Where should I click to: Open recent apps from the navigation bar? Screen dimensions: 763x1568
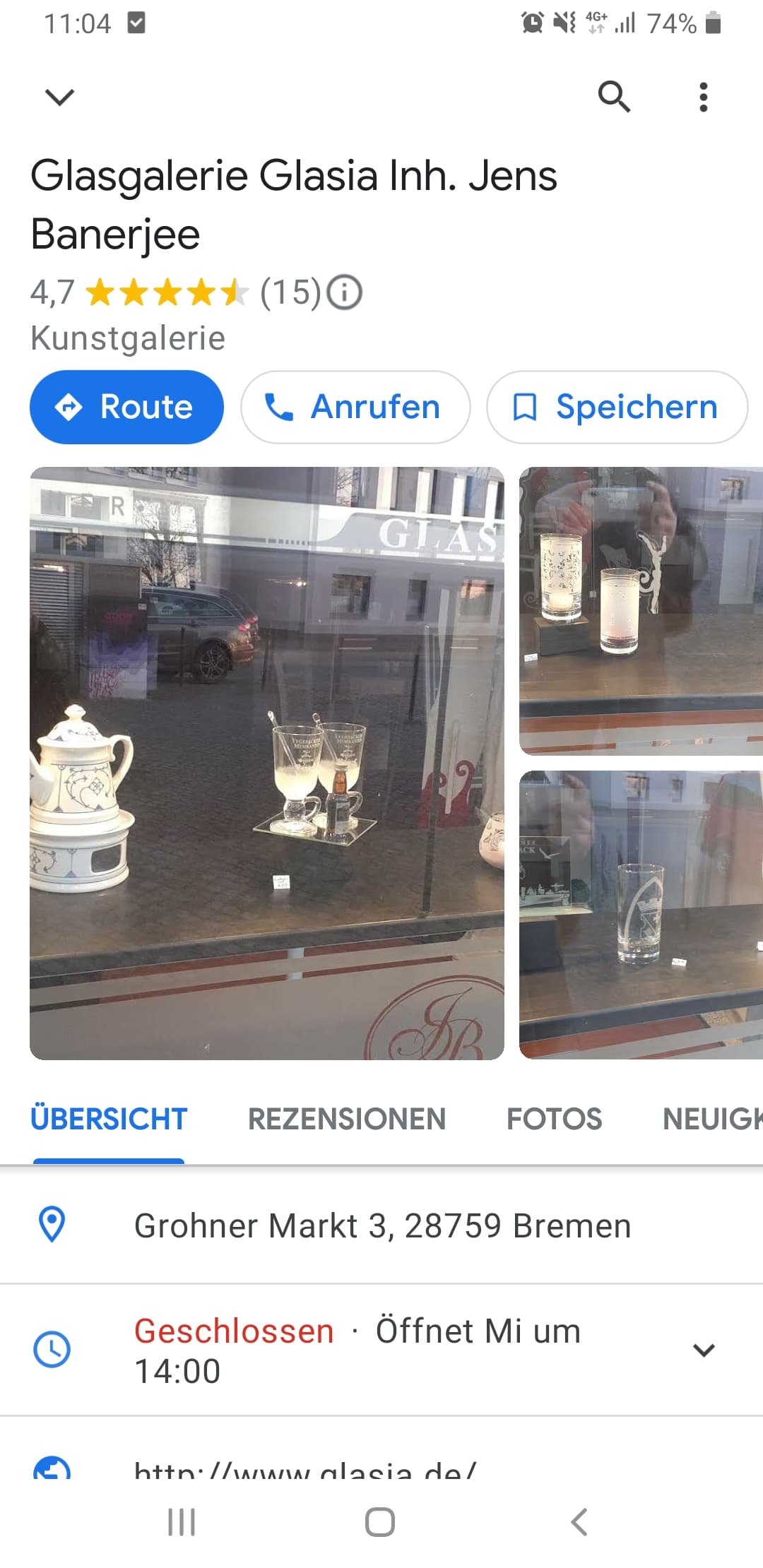182,1522
